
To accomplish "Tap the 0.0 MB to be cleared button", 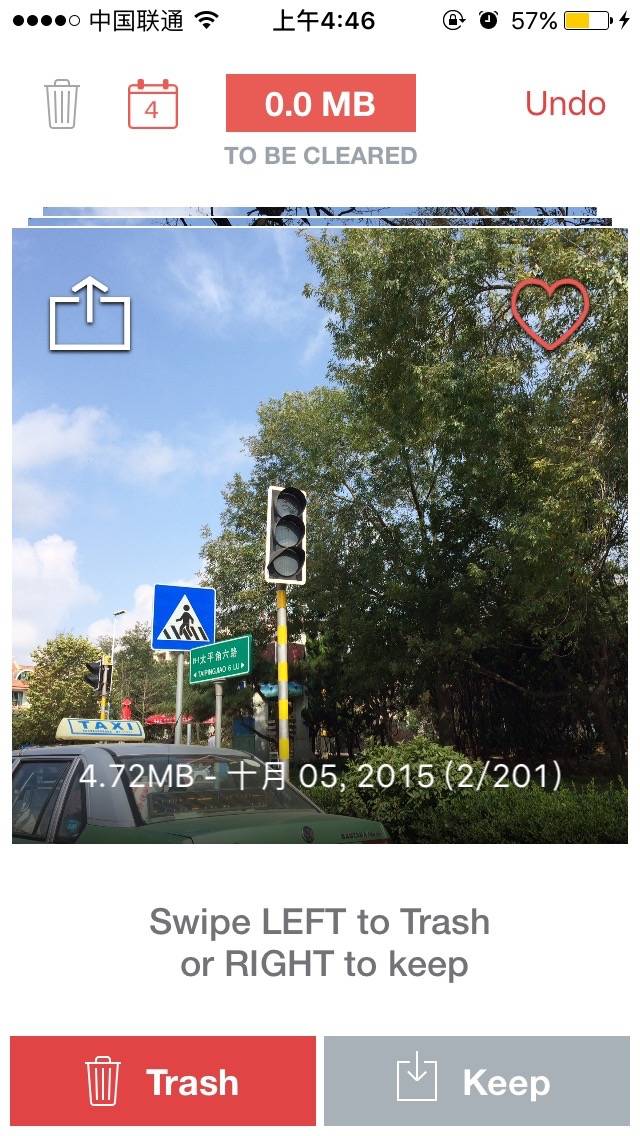I will [320, 103].
